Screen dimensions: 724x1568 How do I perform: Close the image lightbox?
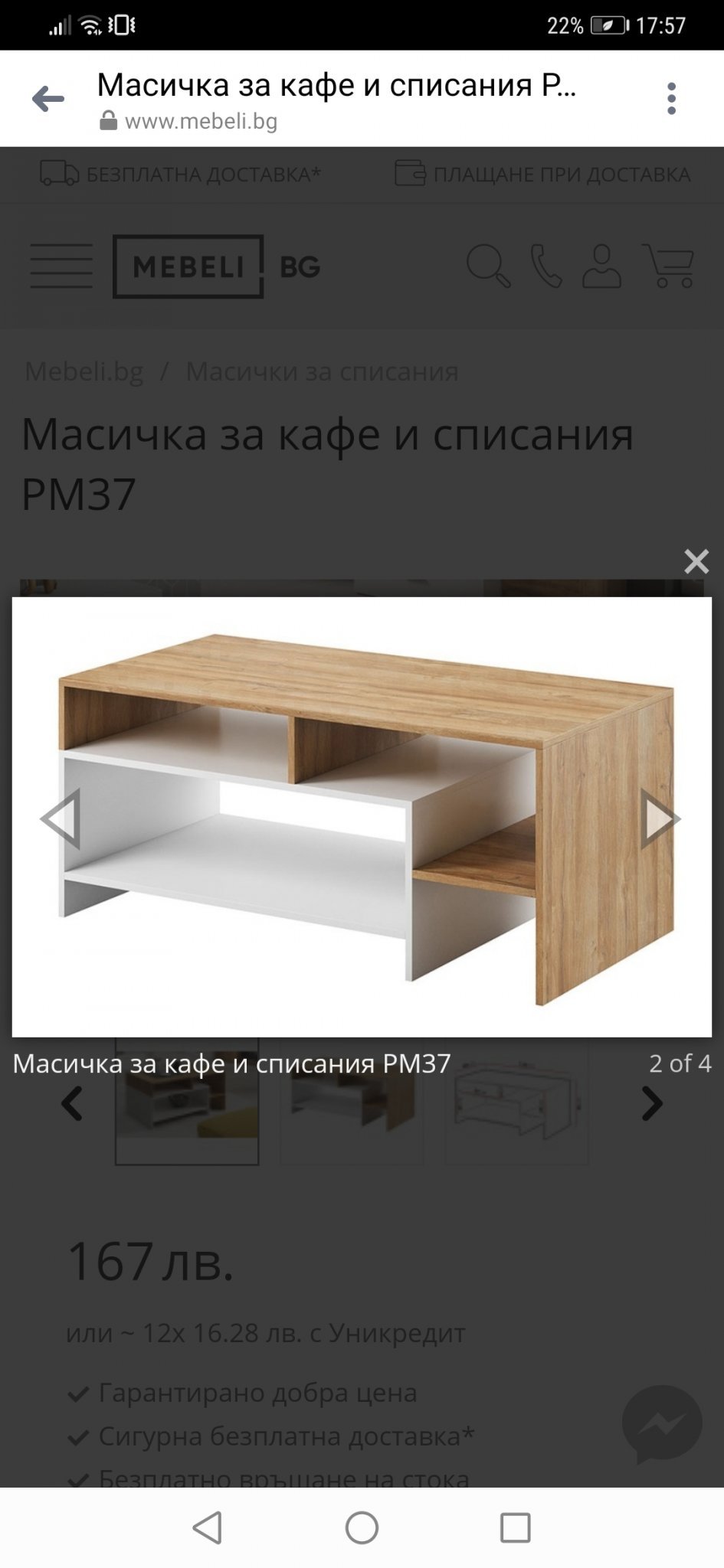(696, 561)
